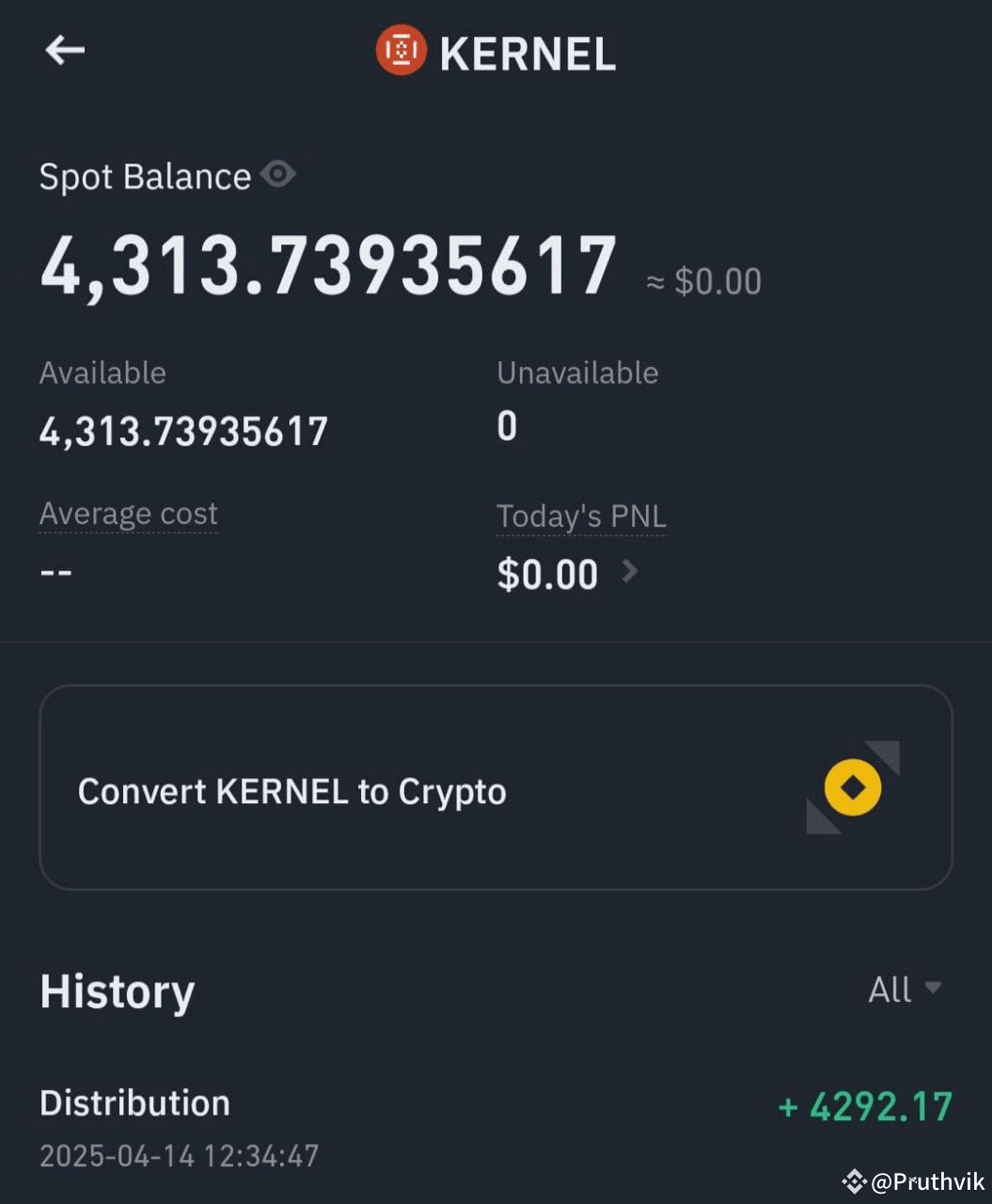Open the Distribution transaction entry
The width and height of the screenshot is (992, 1204).
click(x=134, y=1102)
